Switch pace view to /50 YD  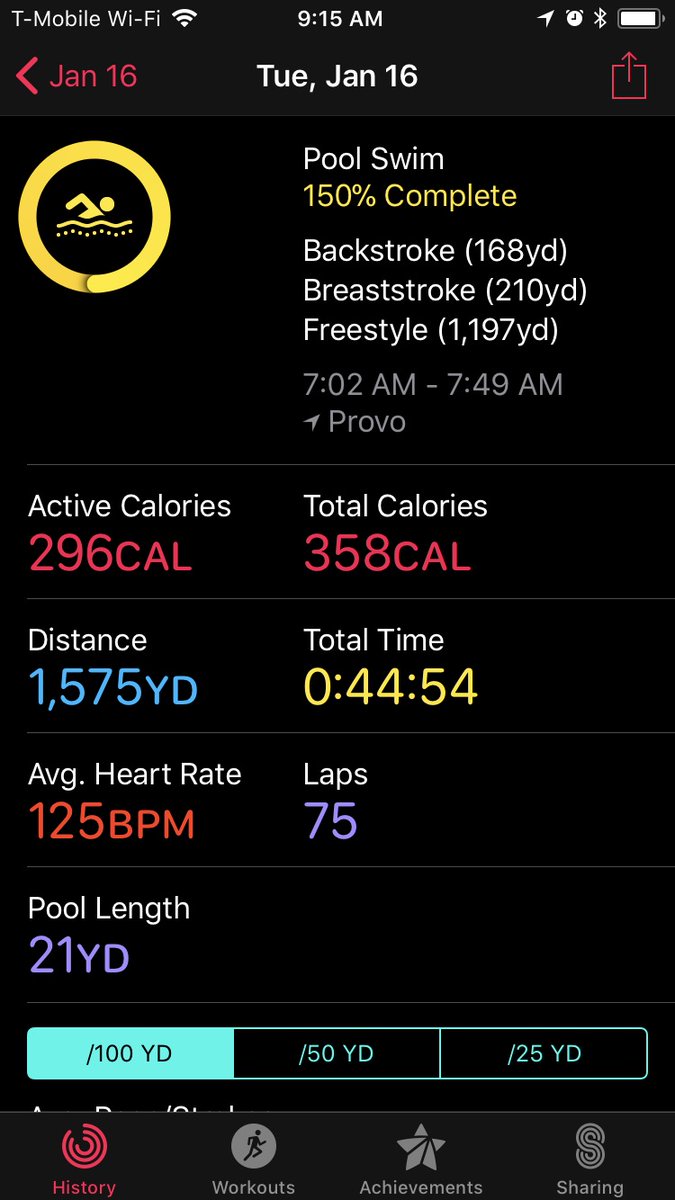tap(337, 1053)
